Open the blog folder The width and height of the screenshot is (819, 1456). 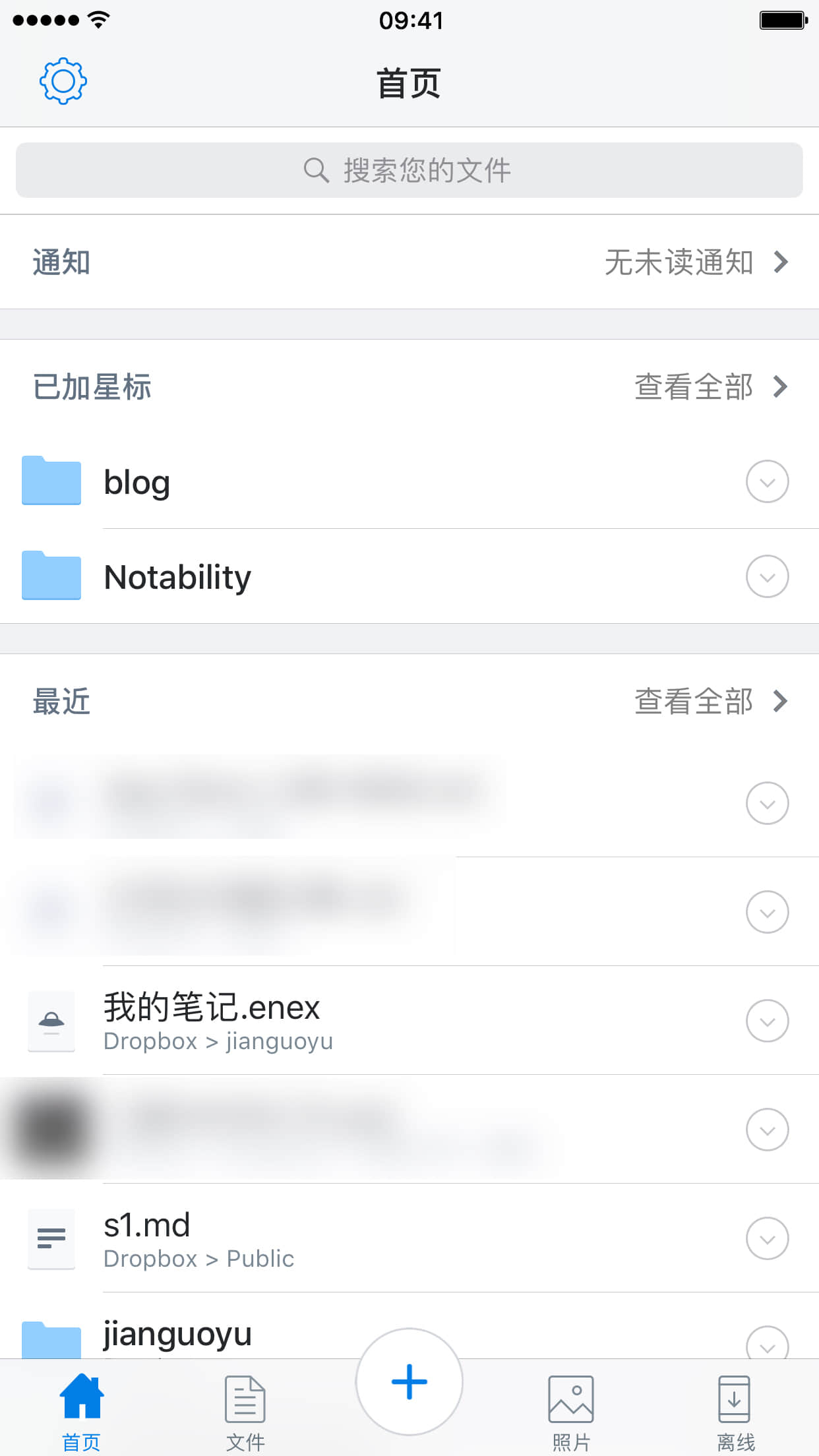click(137, 483)
